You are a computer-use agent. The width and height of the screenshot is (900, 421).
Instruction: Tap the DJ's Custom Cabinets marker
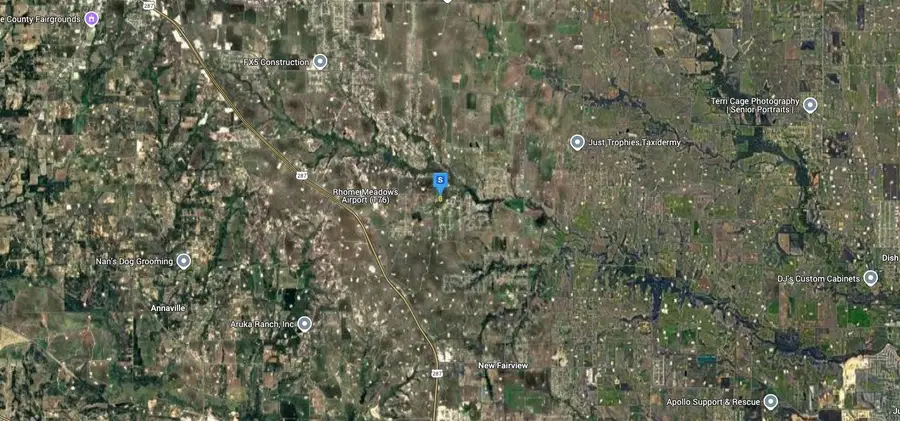pos(870,278)
